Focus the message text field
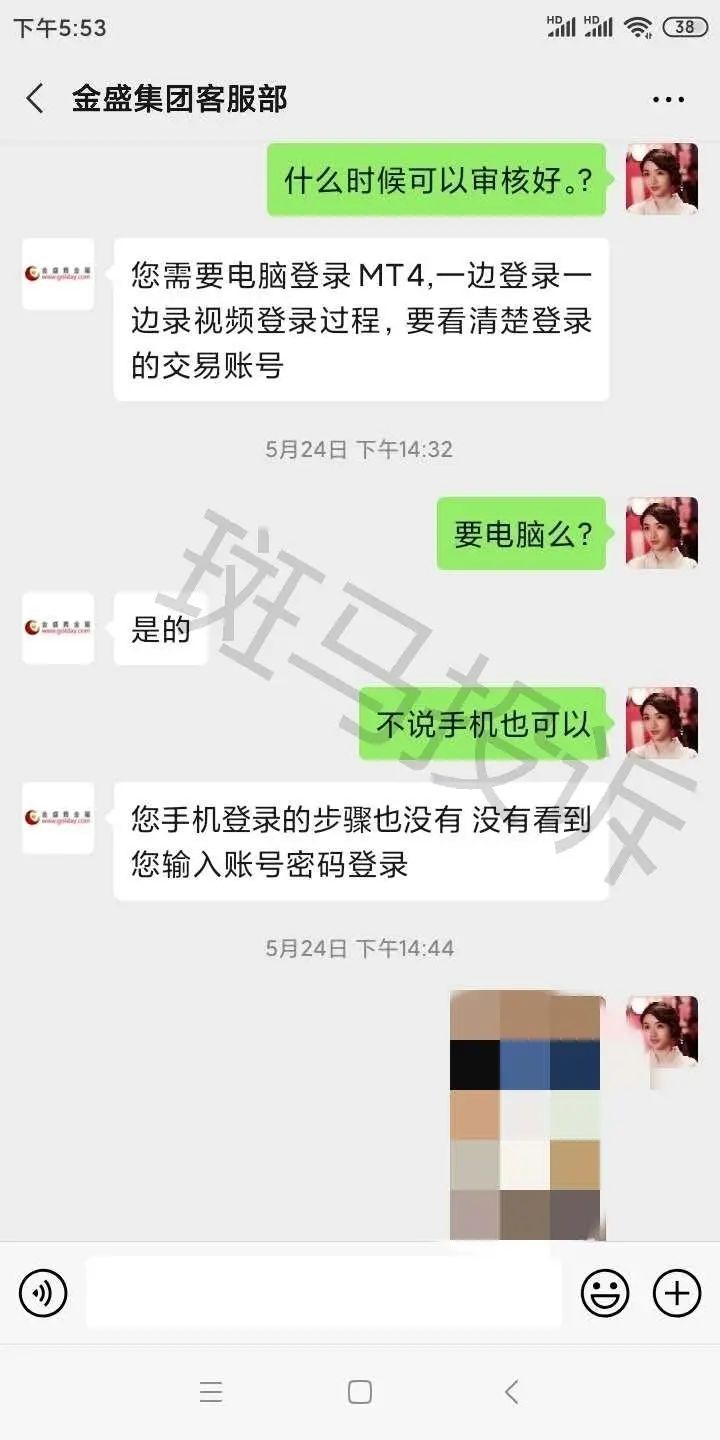 pyautogui.click(x=323, y=1294)
